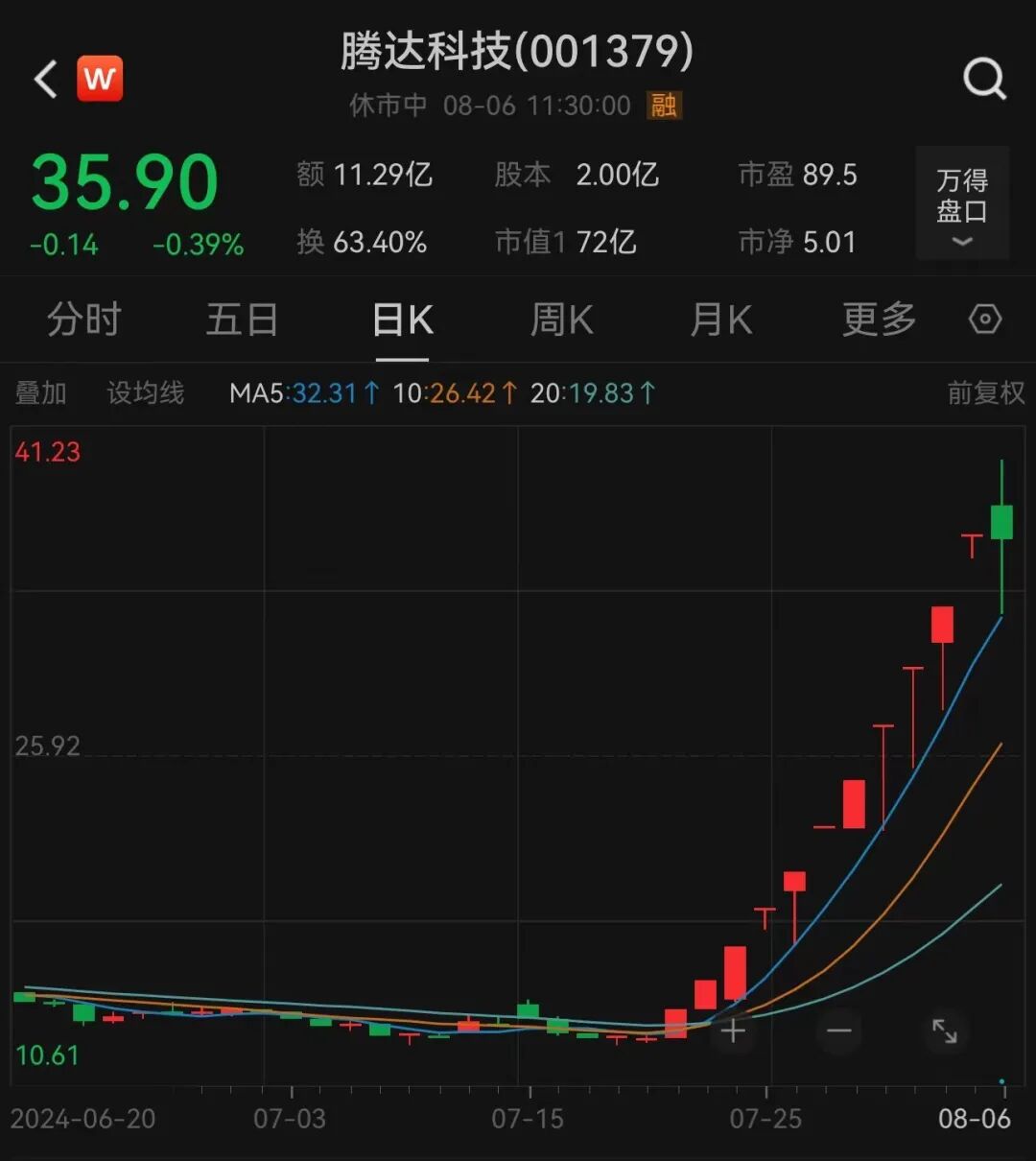Go back using the arrow icon
1036x1161 pixels.
[46, 79]
